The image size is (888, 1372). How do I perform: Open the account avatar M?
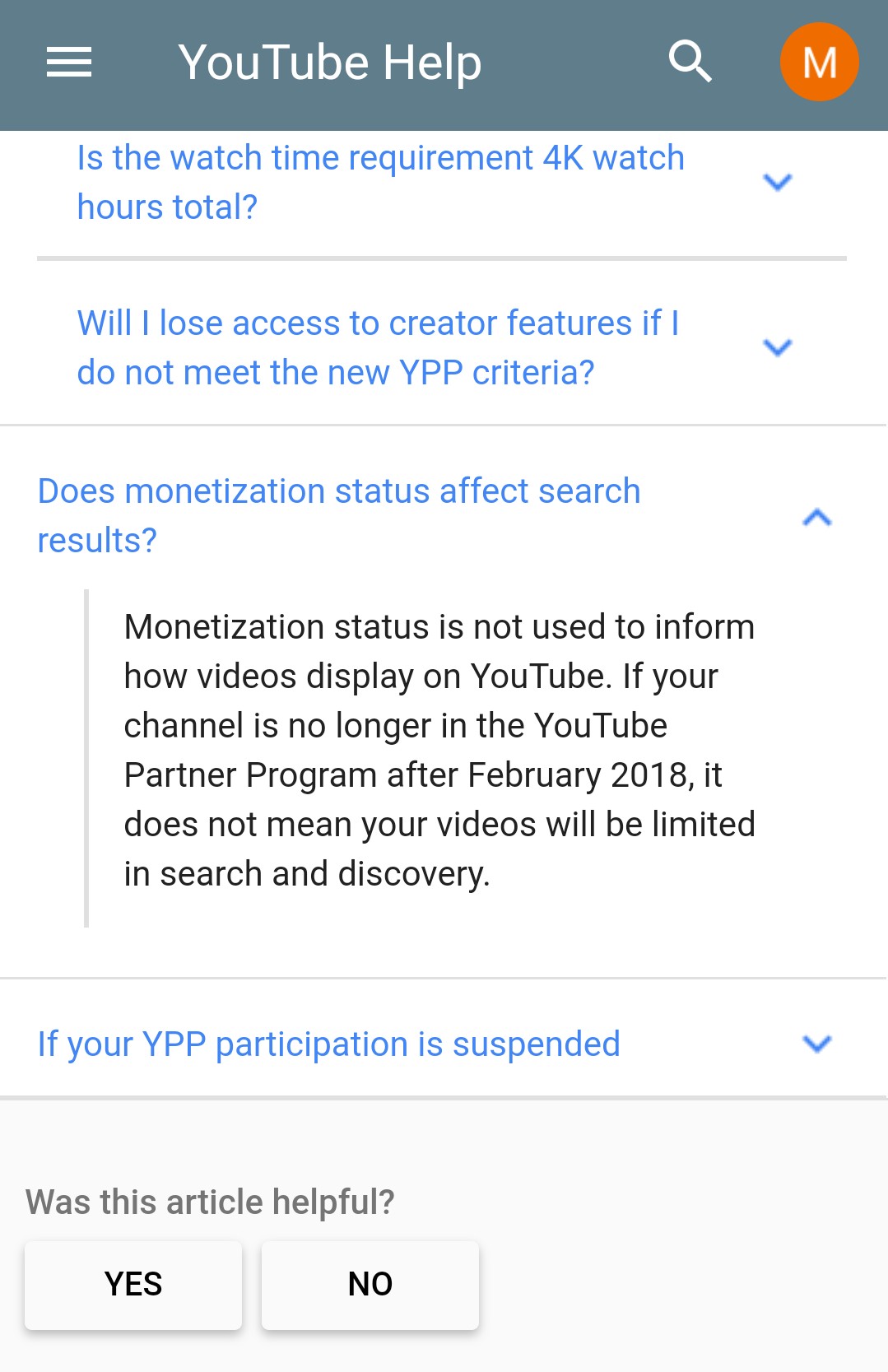point(819,63)
